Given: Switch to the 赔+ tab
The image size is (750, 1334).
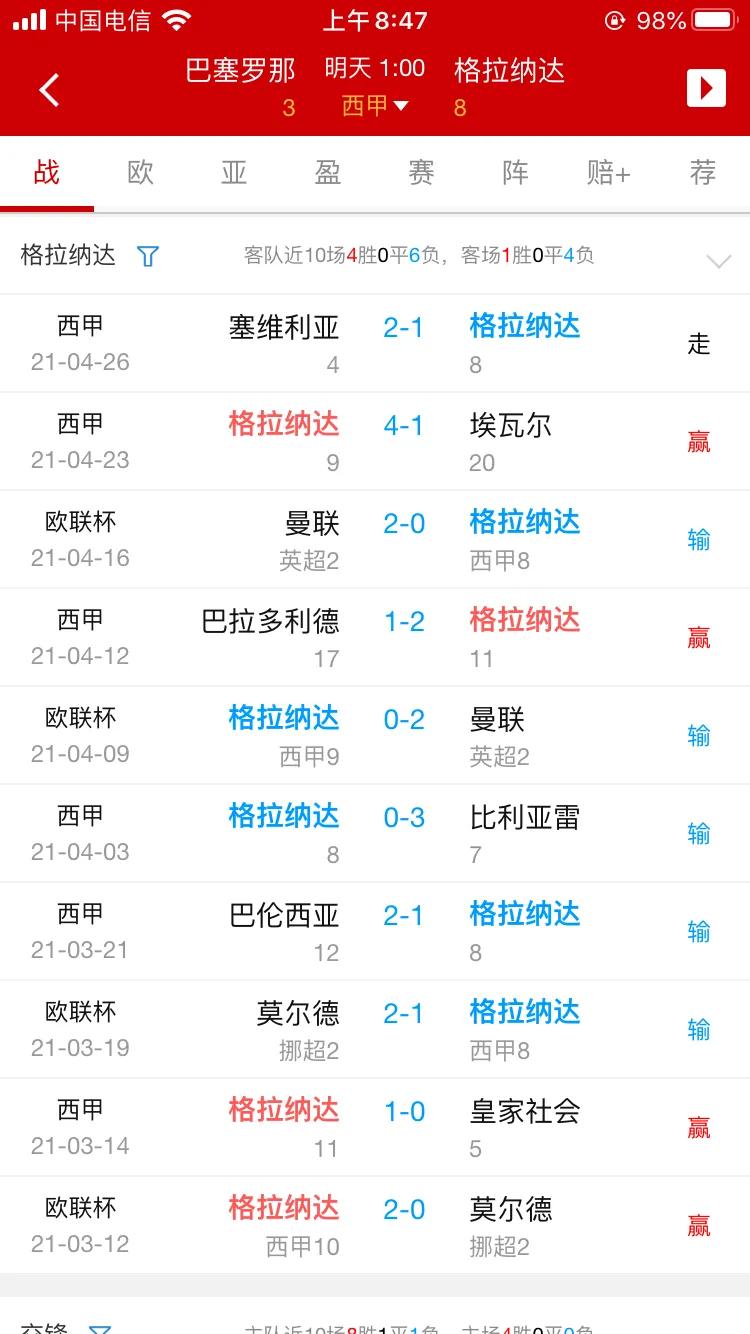Looking at the screenshot, I should pos(607,172).
